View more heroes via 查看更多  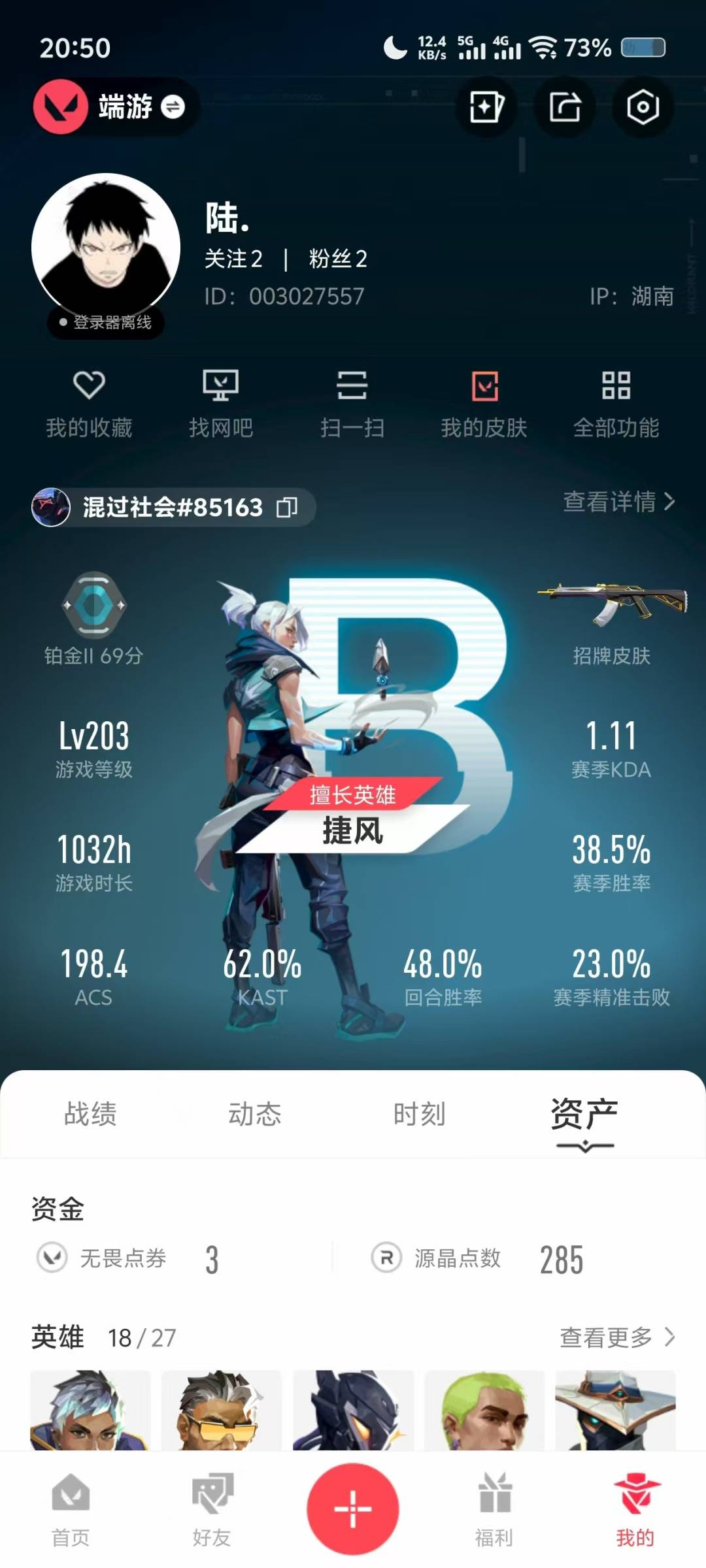(616, 1337)
